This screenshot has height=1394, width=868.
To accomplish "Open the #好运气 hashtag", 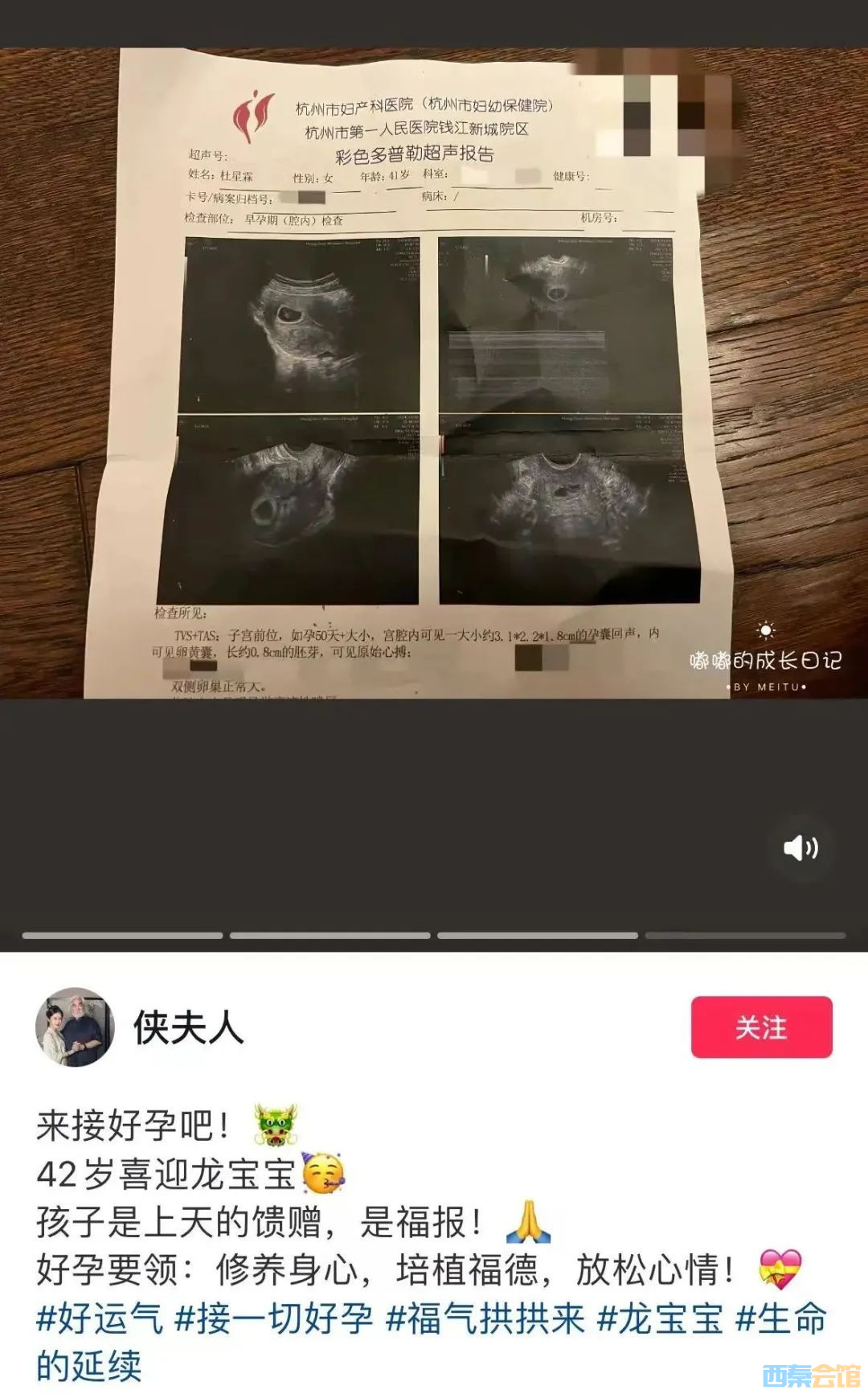I will [100, 1319].
